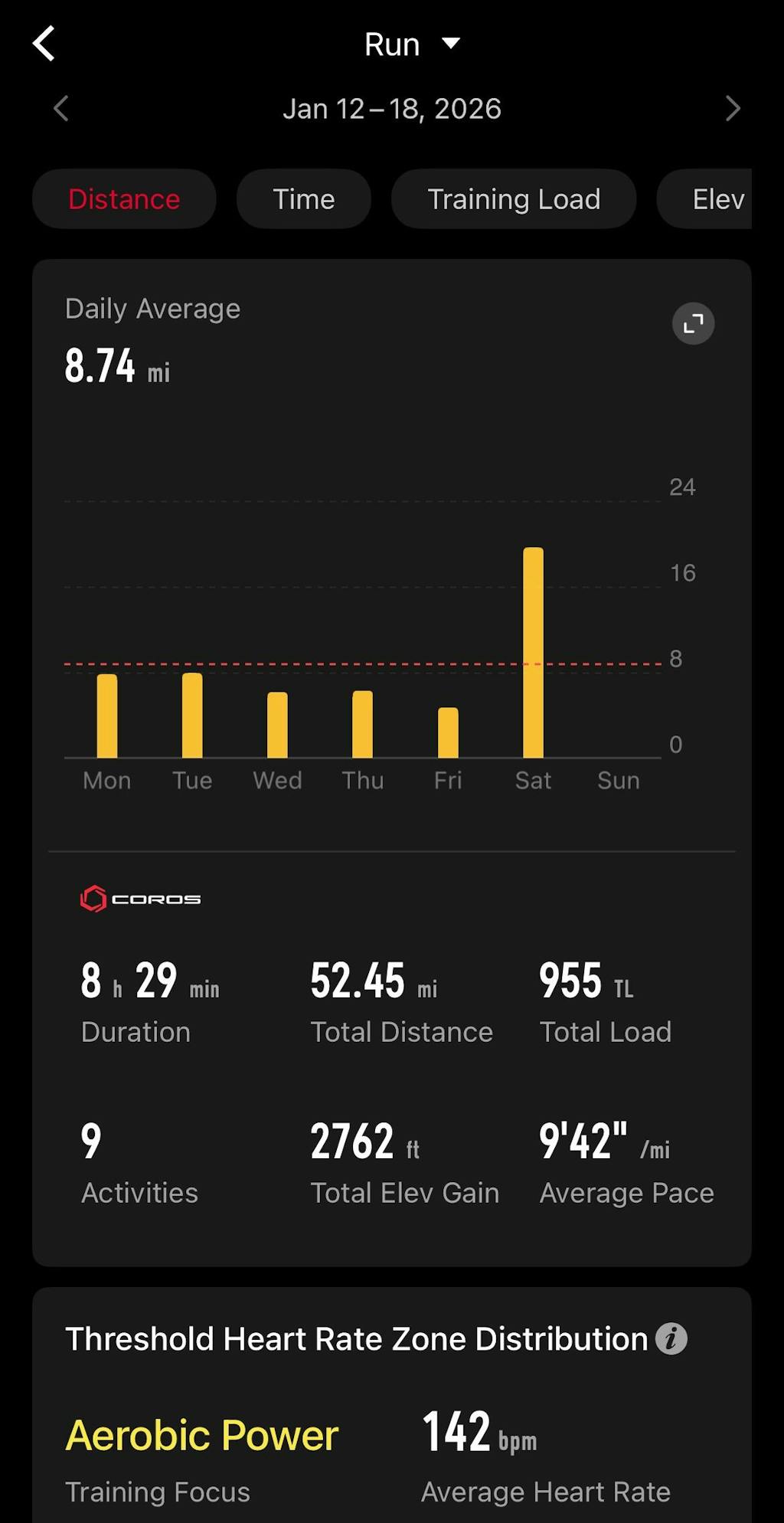Open the Run activity type dropdown

(x=412, y=44)
